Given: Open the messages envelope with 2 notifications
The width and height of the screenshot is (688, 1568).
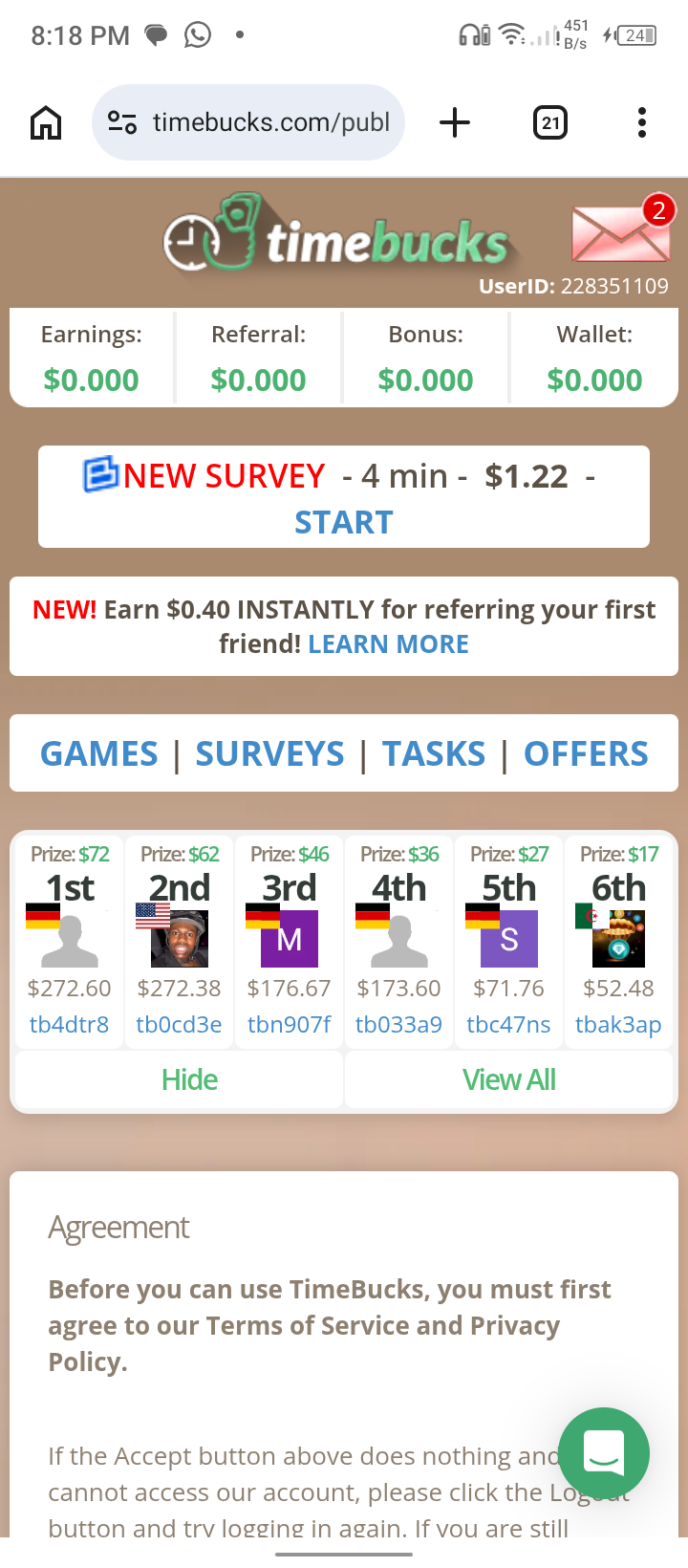Looking at the screenshot, I should pyautogui.click(x=619, y=233).
